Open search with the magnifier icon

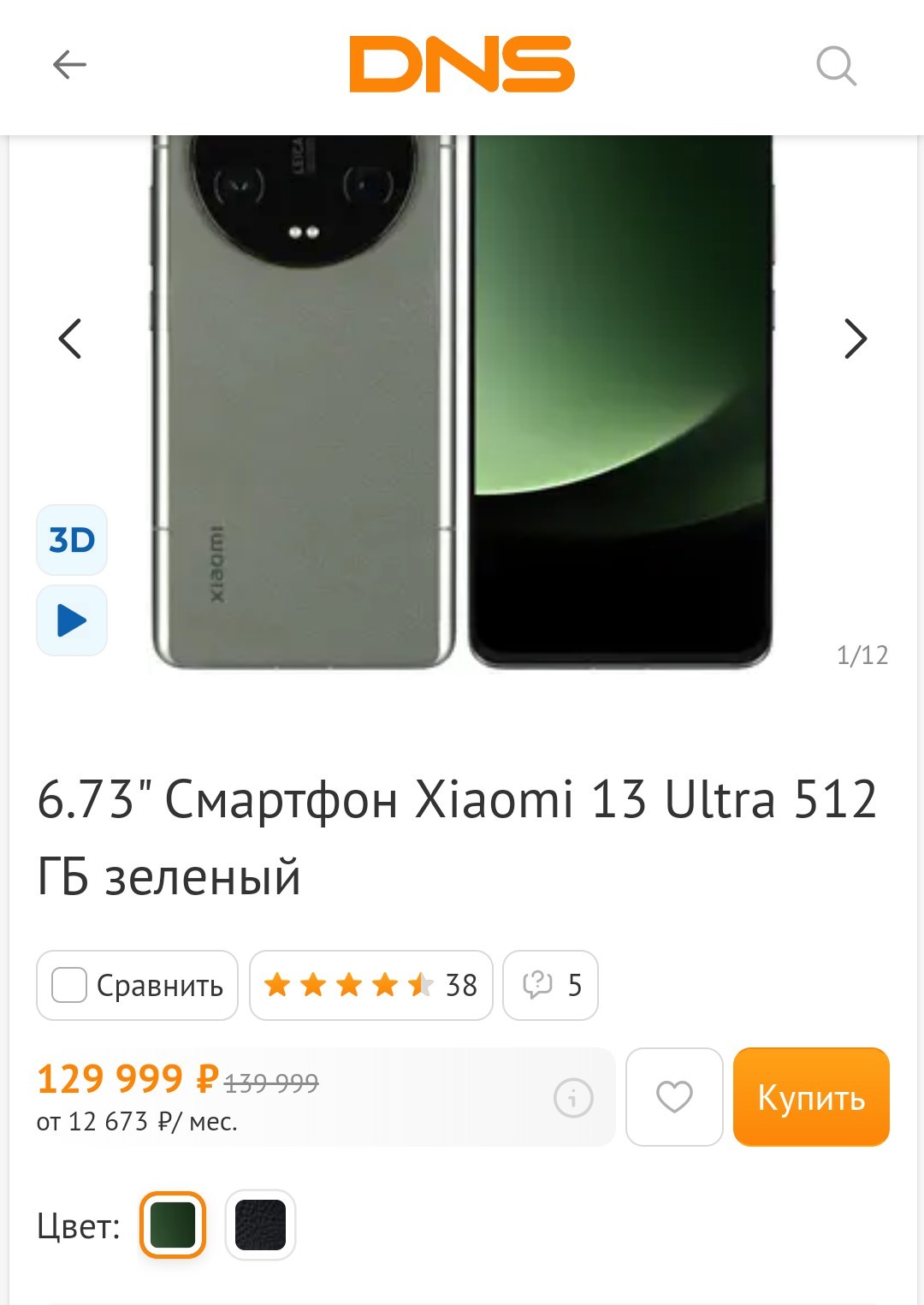click(836, 65)
